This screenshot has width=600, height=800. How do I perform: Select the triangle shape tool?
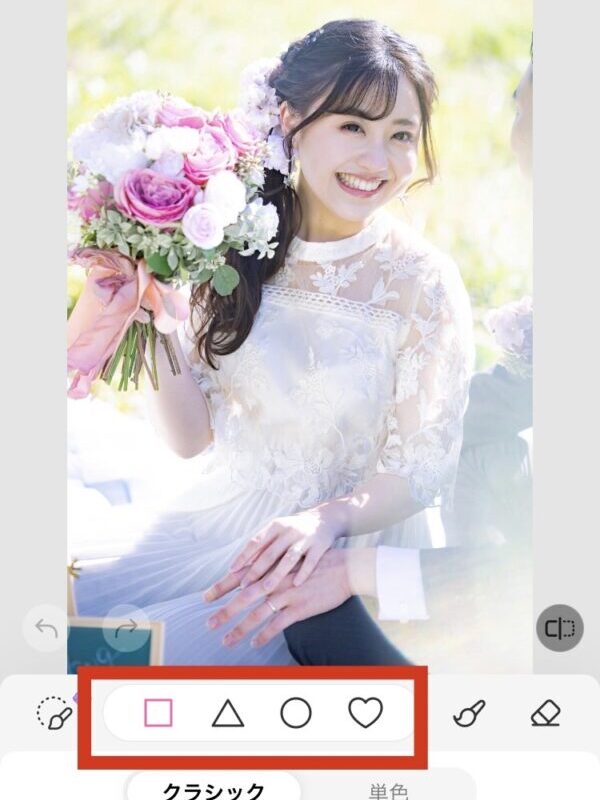(228, 713)
